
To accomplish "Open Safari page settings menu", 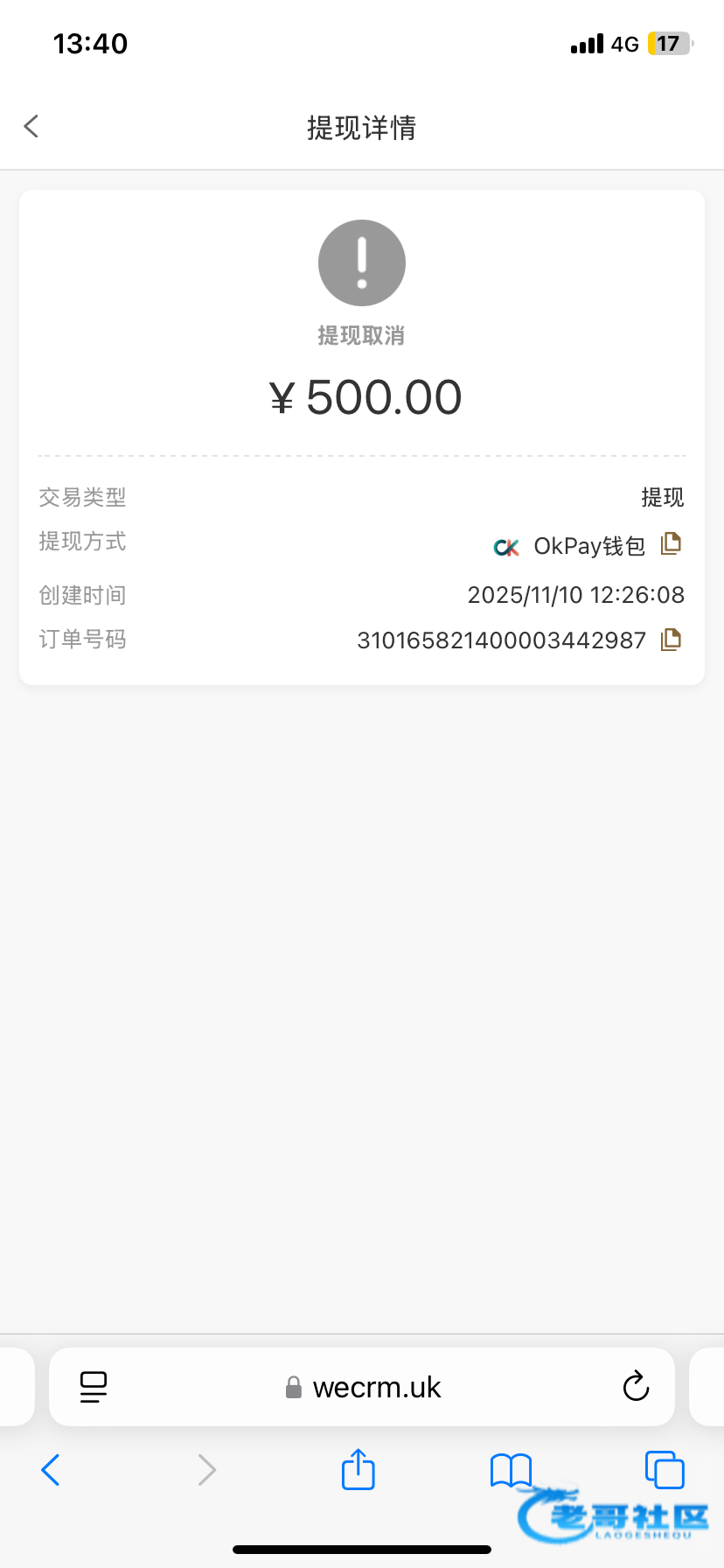I will tap(94, 1387).
